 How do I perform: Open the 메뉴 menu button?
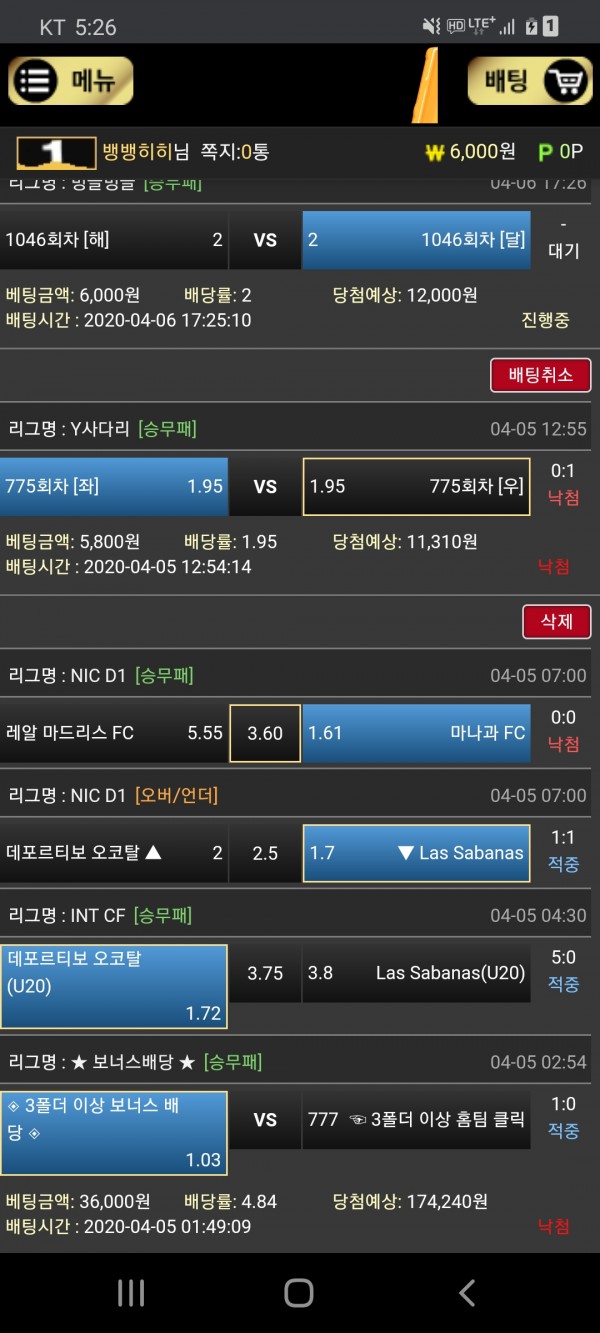tap(71, 82)
